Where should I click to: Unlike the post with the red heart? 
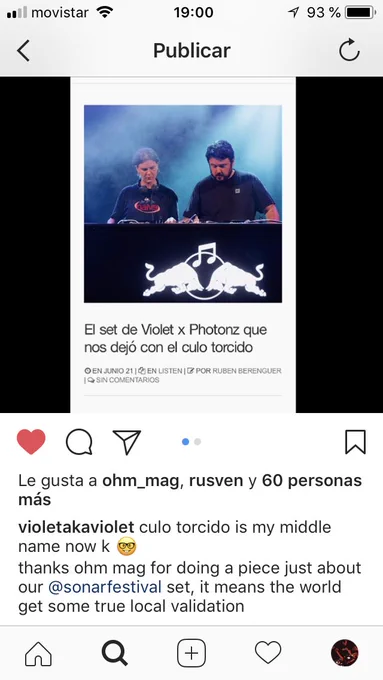point(31,441)
